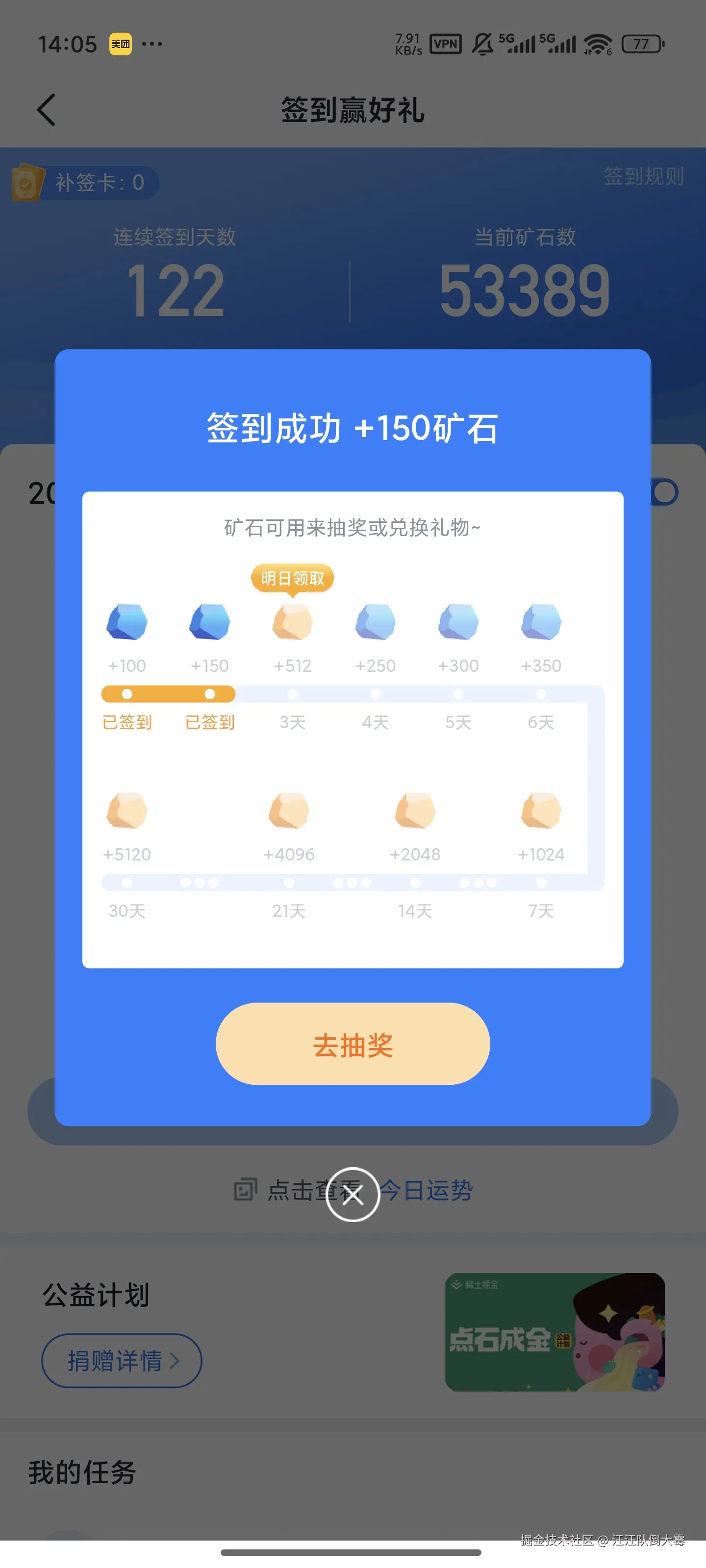Select the +100 blue ore icon

pyautogui.click(x=126, y=622)
